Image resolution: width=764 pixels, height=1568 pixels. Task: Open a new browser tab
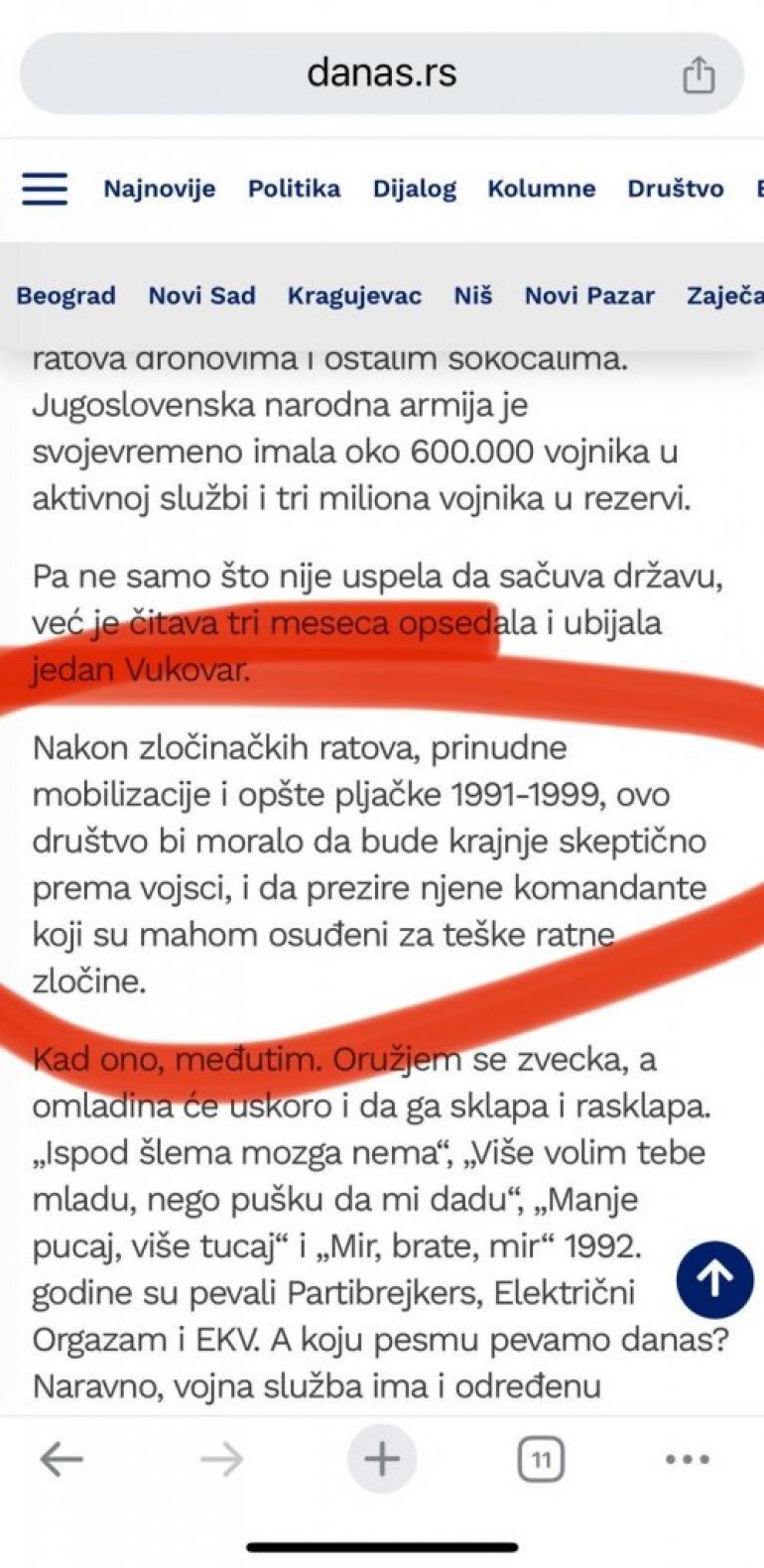[x=382, y=1459]
